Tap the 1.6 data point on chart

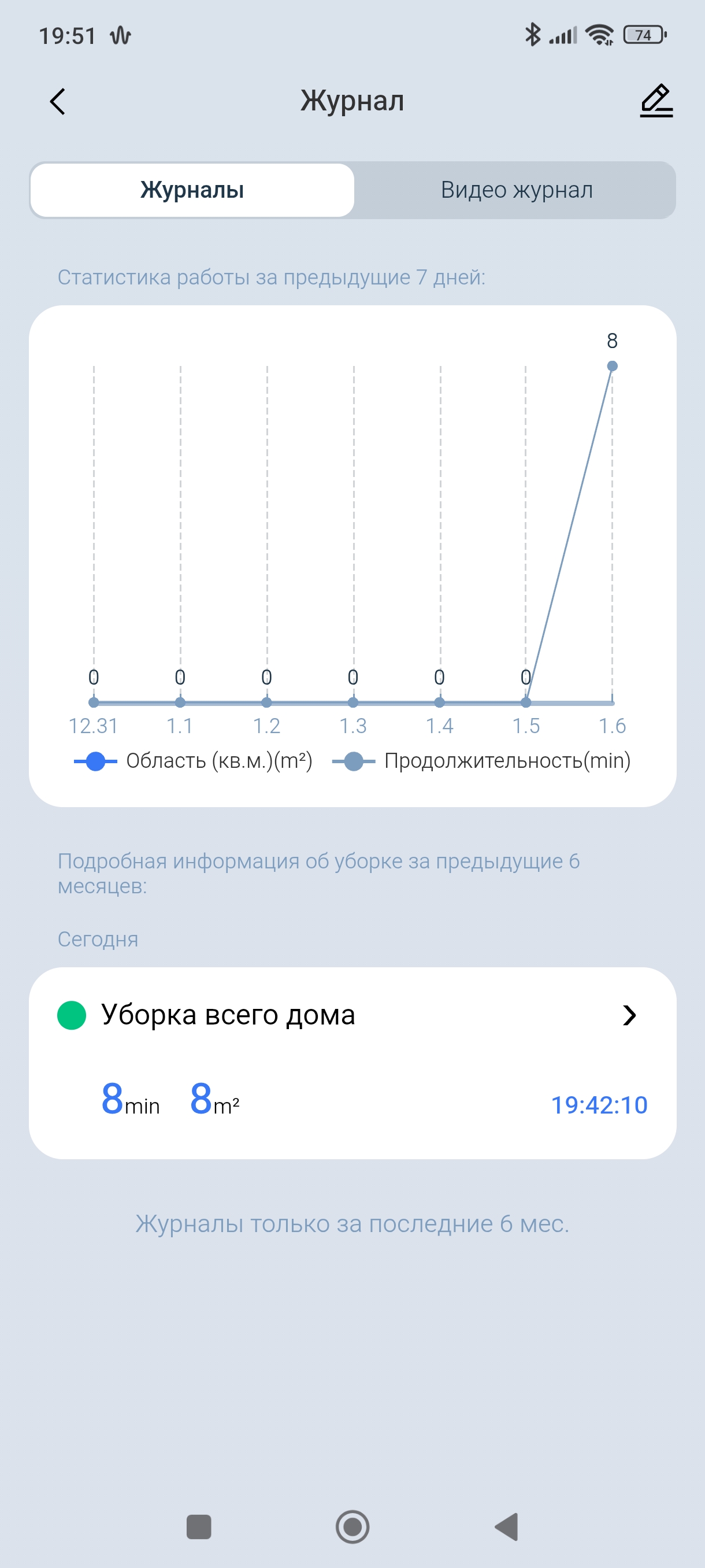612,366
